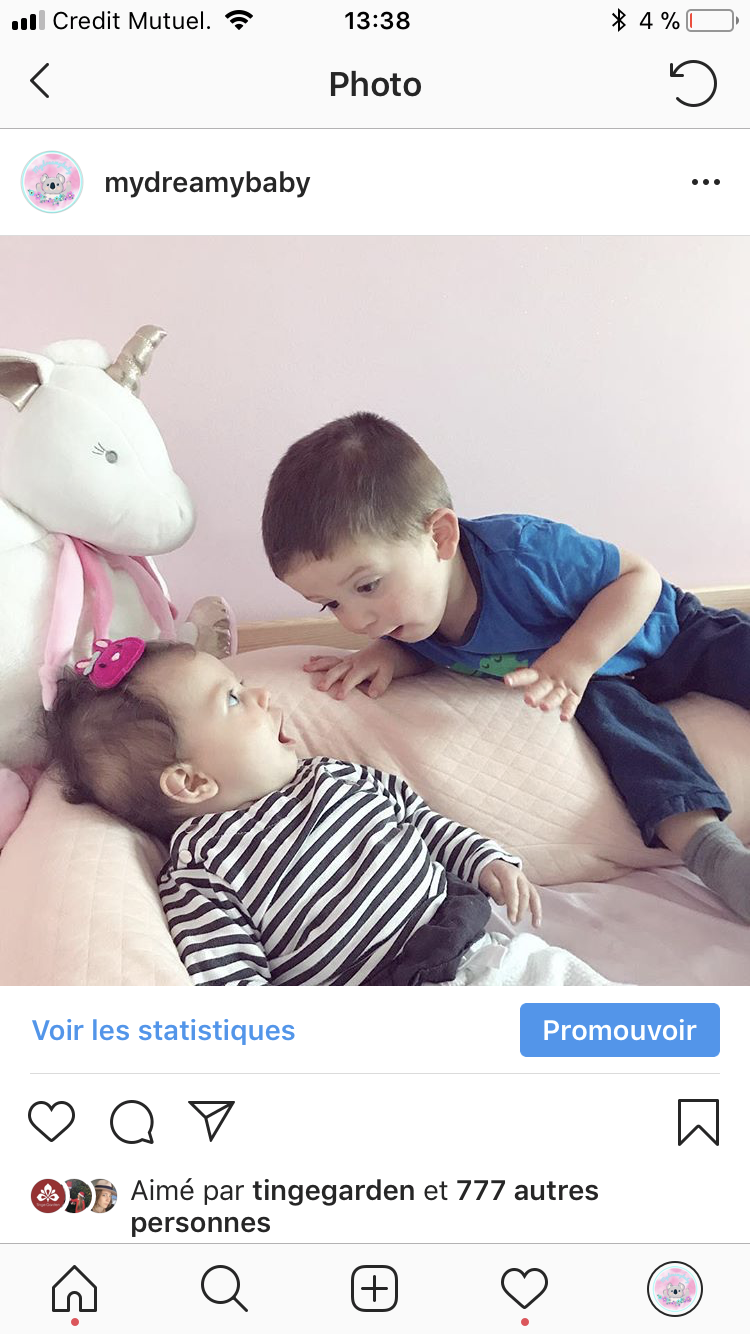Like the post with the heart icon
The image size is (750, 1334).
click(x=51, y=1122)
